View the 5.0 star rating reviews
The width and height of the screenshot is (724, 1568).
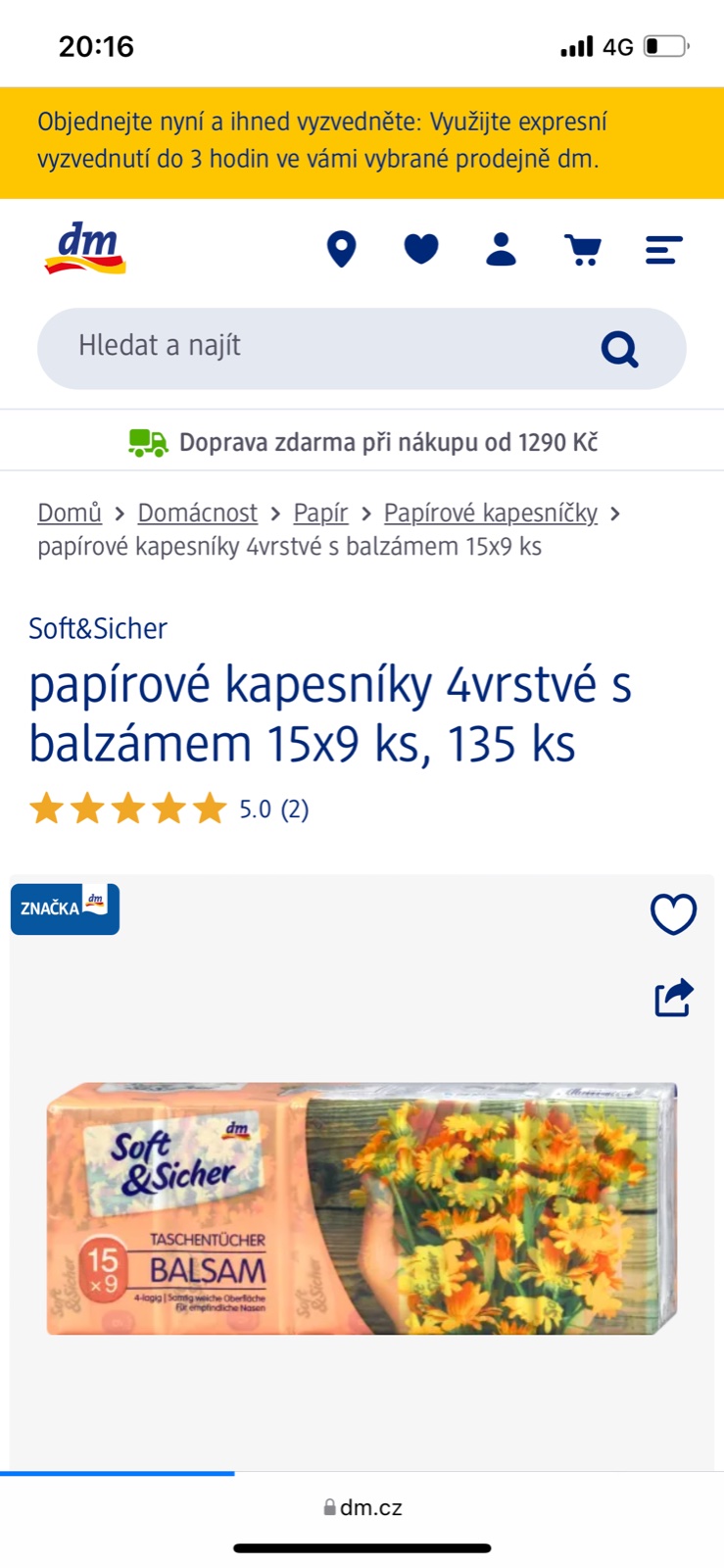[x=169, y=809]
